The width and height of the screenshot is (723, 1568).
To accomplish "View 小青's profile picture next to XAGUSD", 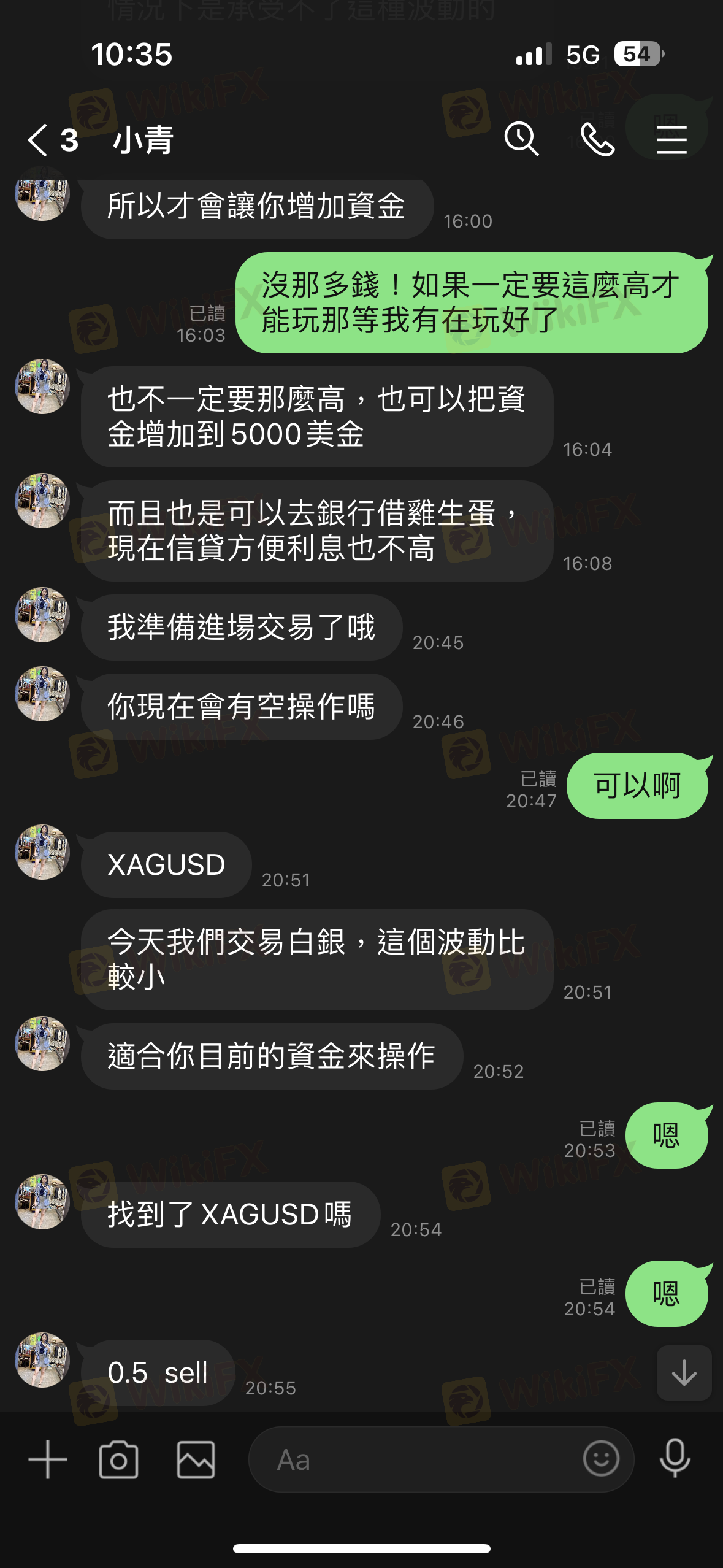I will point(42,852).
